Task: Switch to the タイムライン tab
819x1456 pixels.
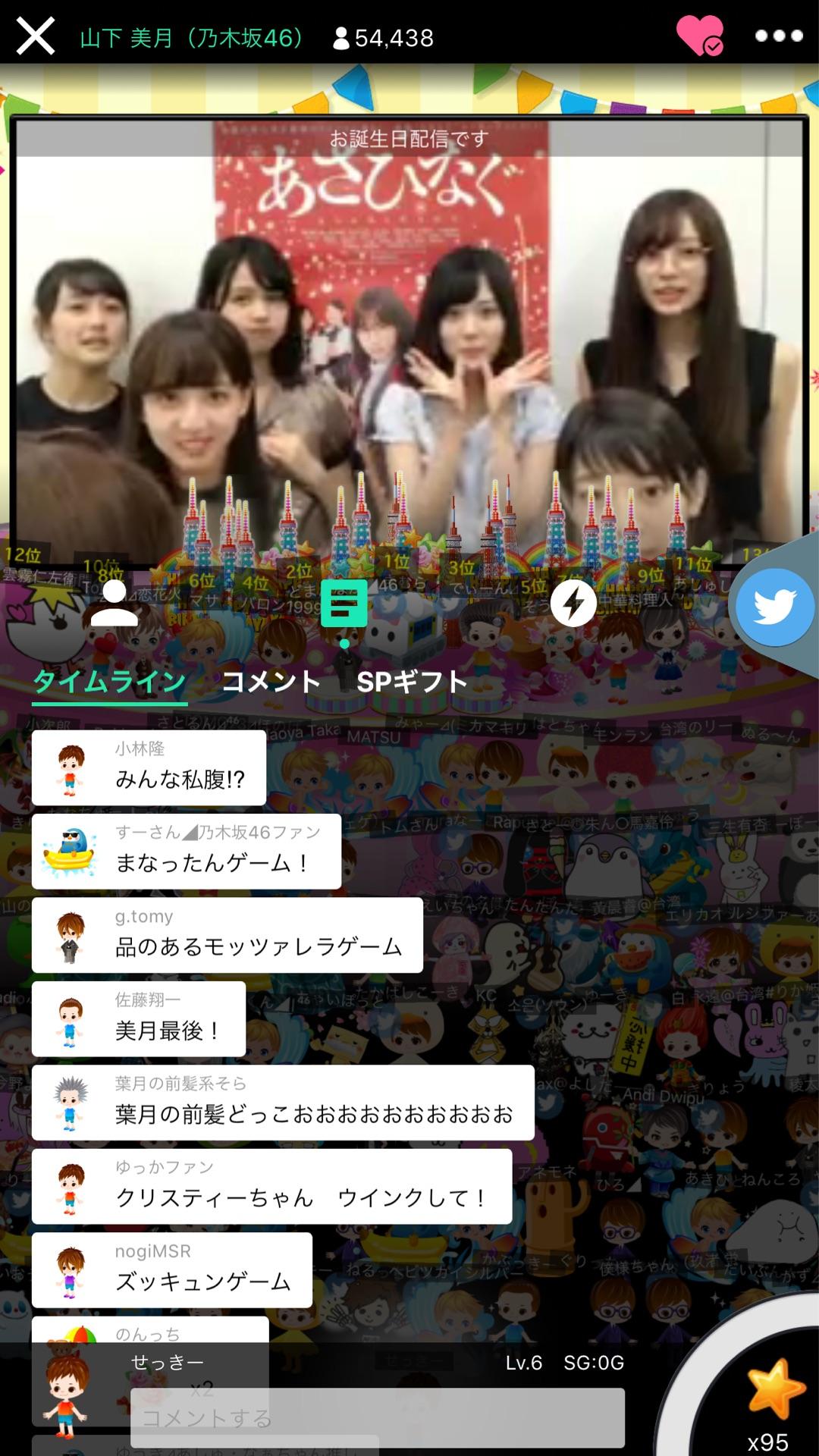Action: tap(110, 682)
